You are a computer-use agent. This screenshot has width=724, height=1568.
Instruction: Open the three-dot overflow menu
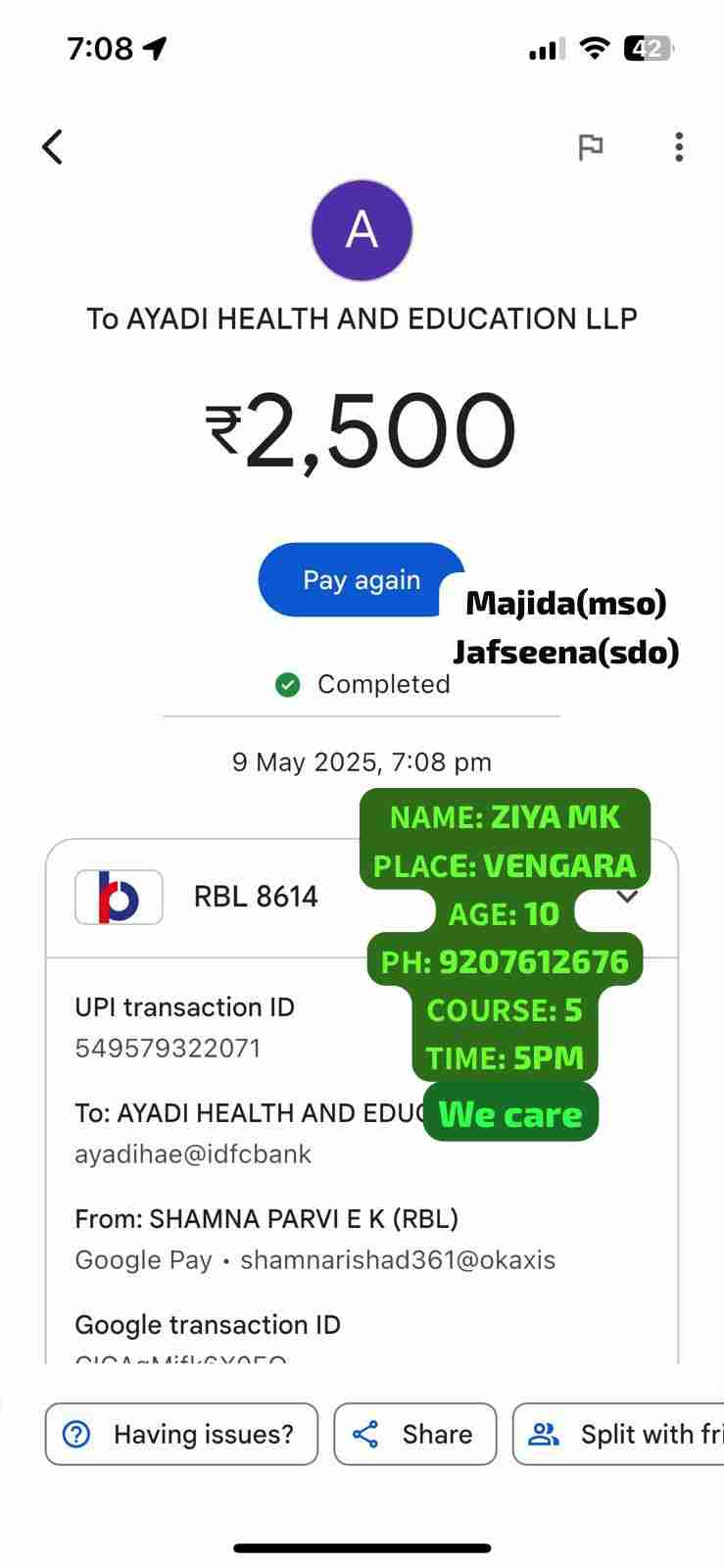[678, 147]
